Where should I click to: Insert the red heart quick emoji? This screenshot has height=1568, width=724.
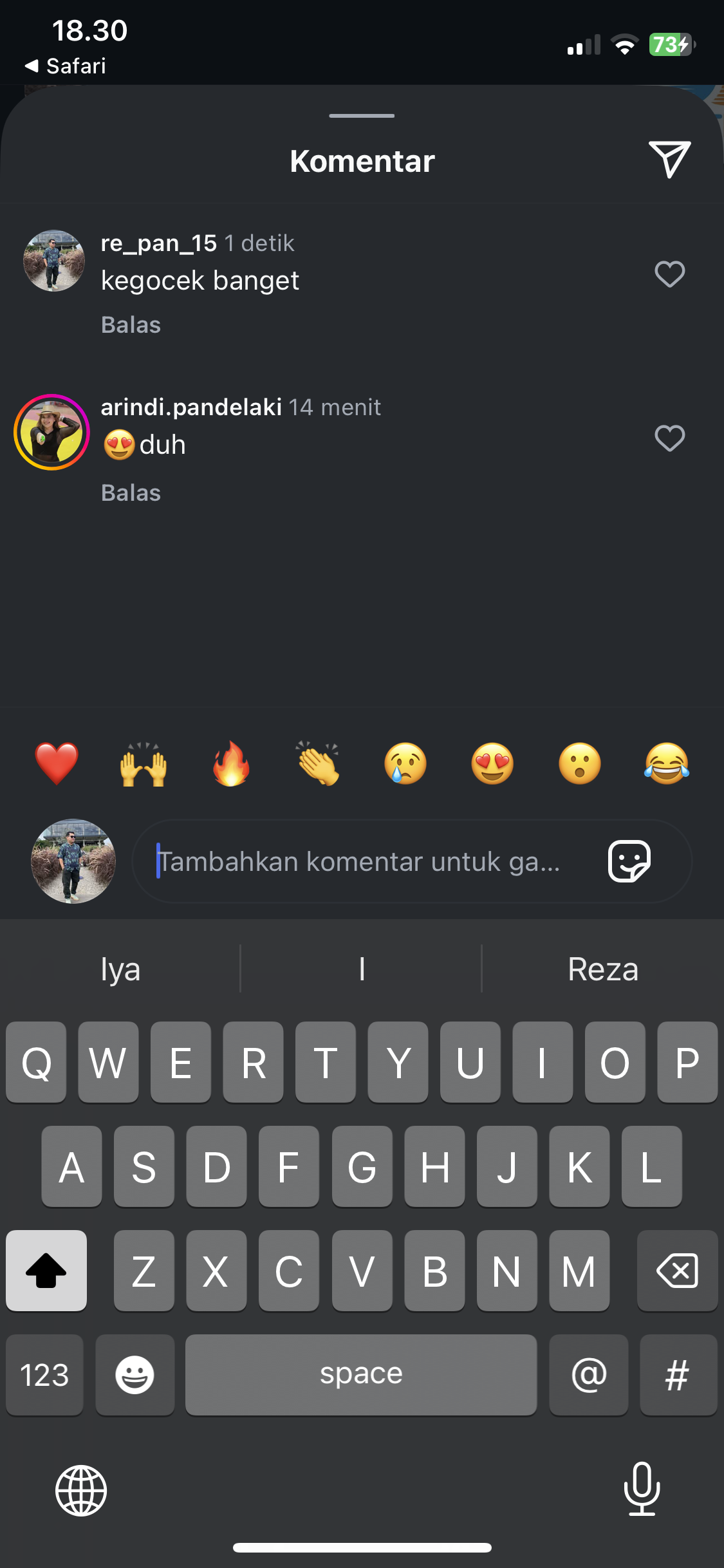(x=57, y=764)
